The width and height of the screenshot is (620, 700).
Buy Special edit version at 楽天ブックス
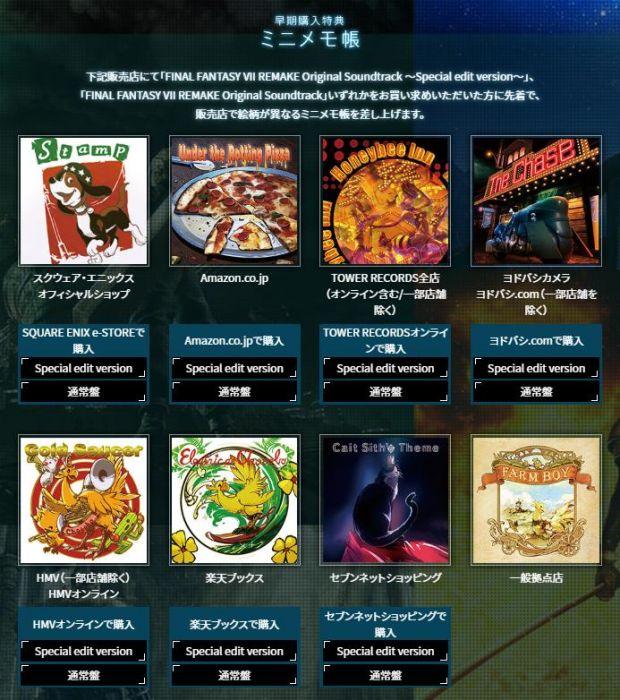click(234, 651)
